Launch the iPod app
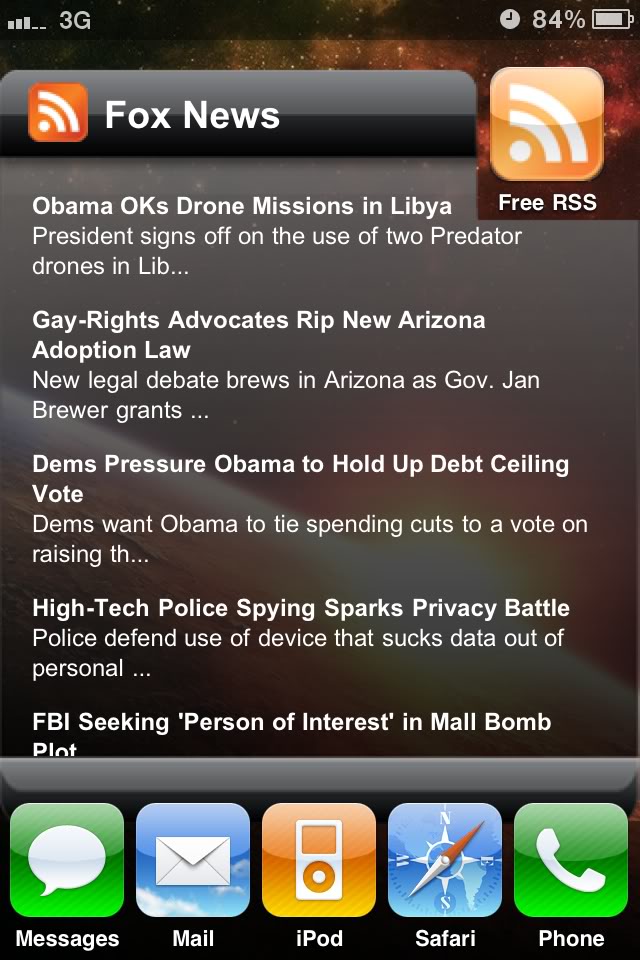 pos(319,861)
